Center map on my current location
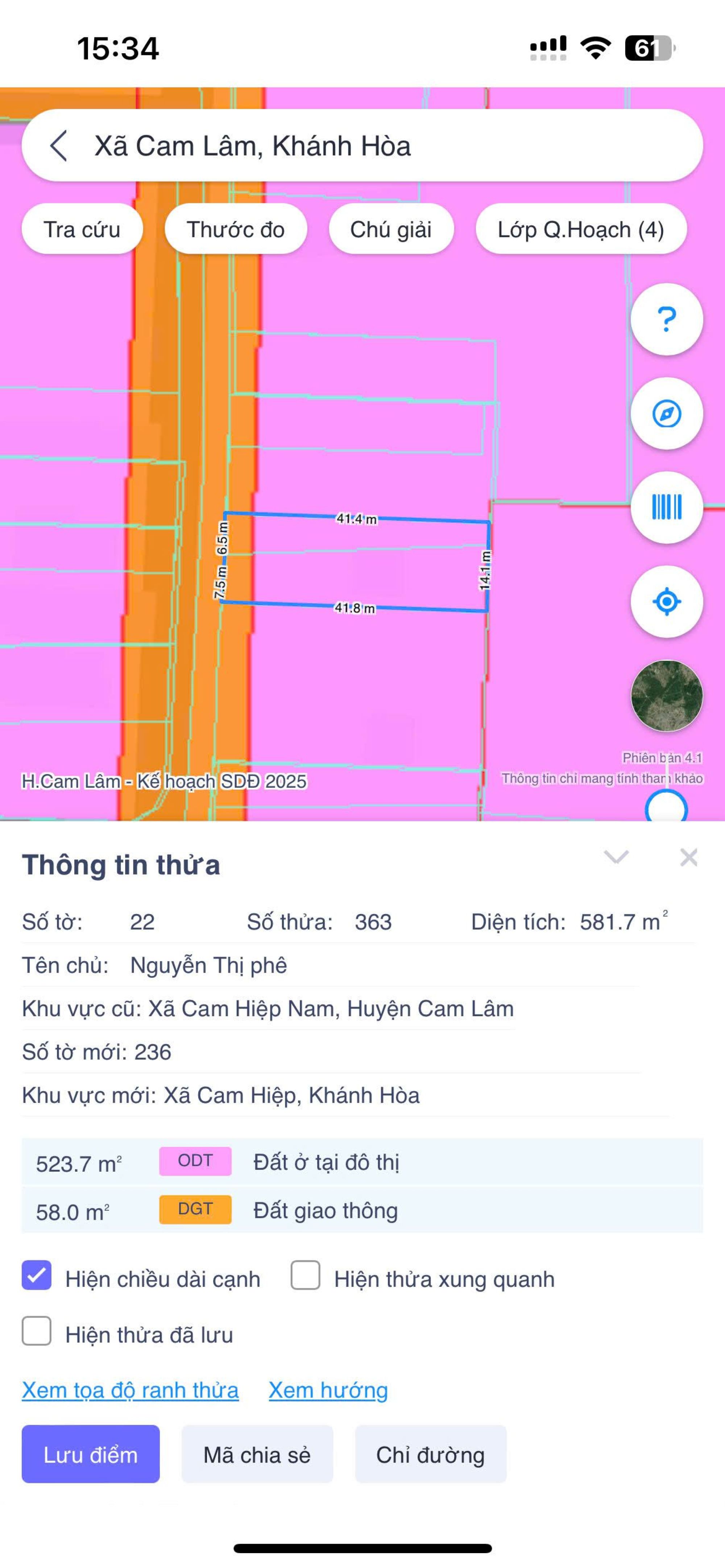Image resolution: width=725 pixels, height=1568 pixels. tap(667, 601)
